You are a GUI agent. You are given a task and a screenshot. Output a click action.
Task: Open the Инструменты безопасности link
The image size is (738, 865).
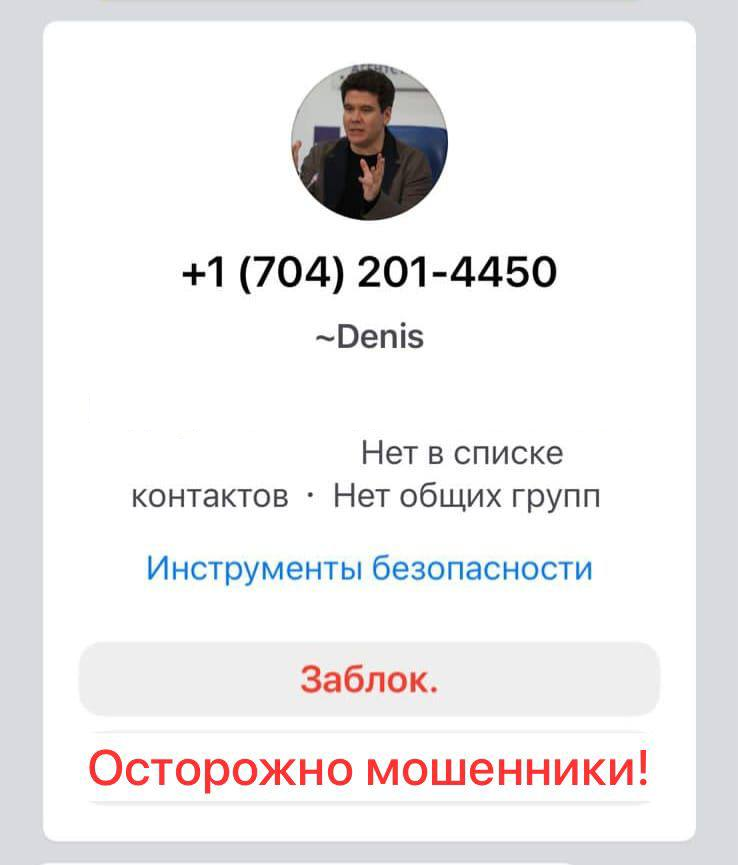[369, 569]
